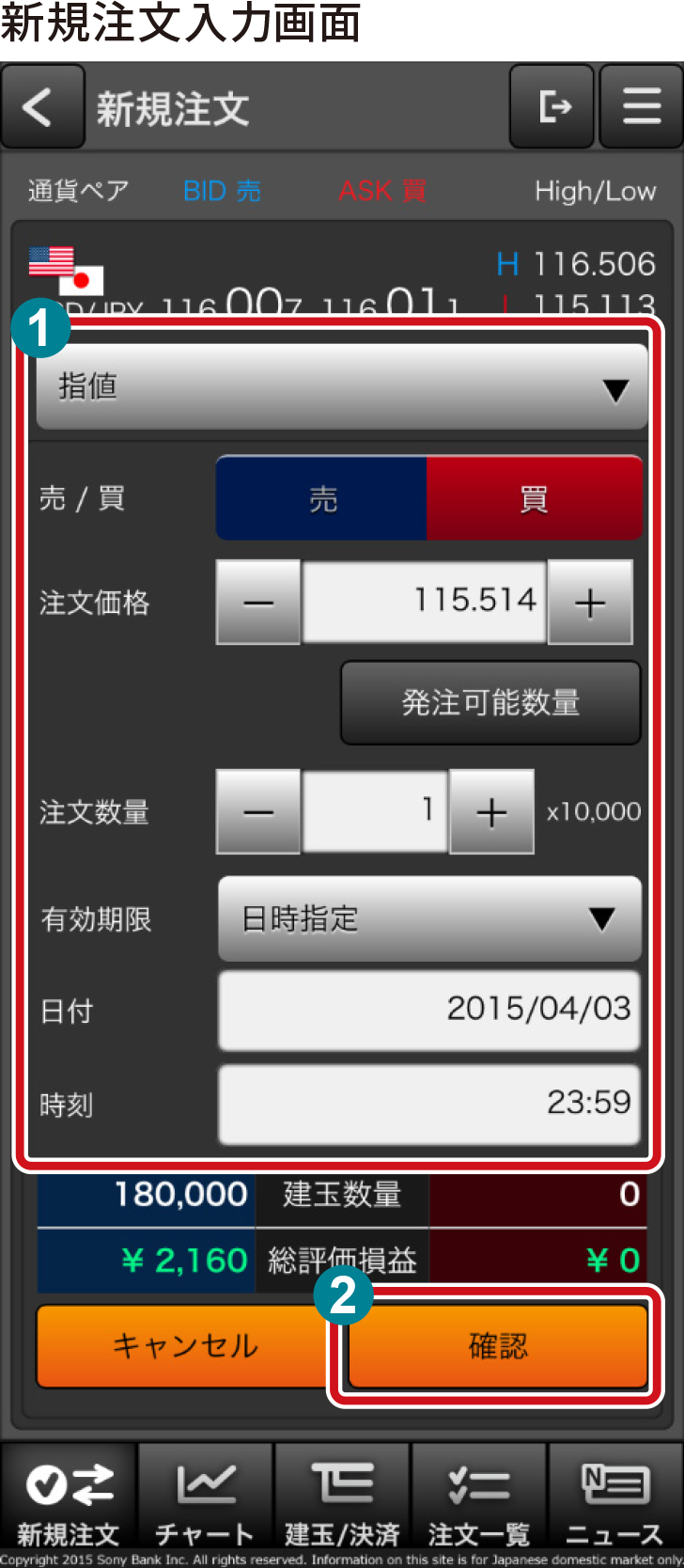This screenshot has width=684, height=1568.
Task: Change the 日付 field 2015/04/03
Action: pos(429,1010)
